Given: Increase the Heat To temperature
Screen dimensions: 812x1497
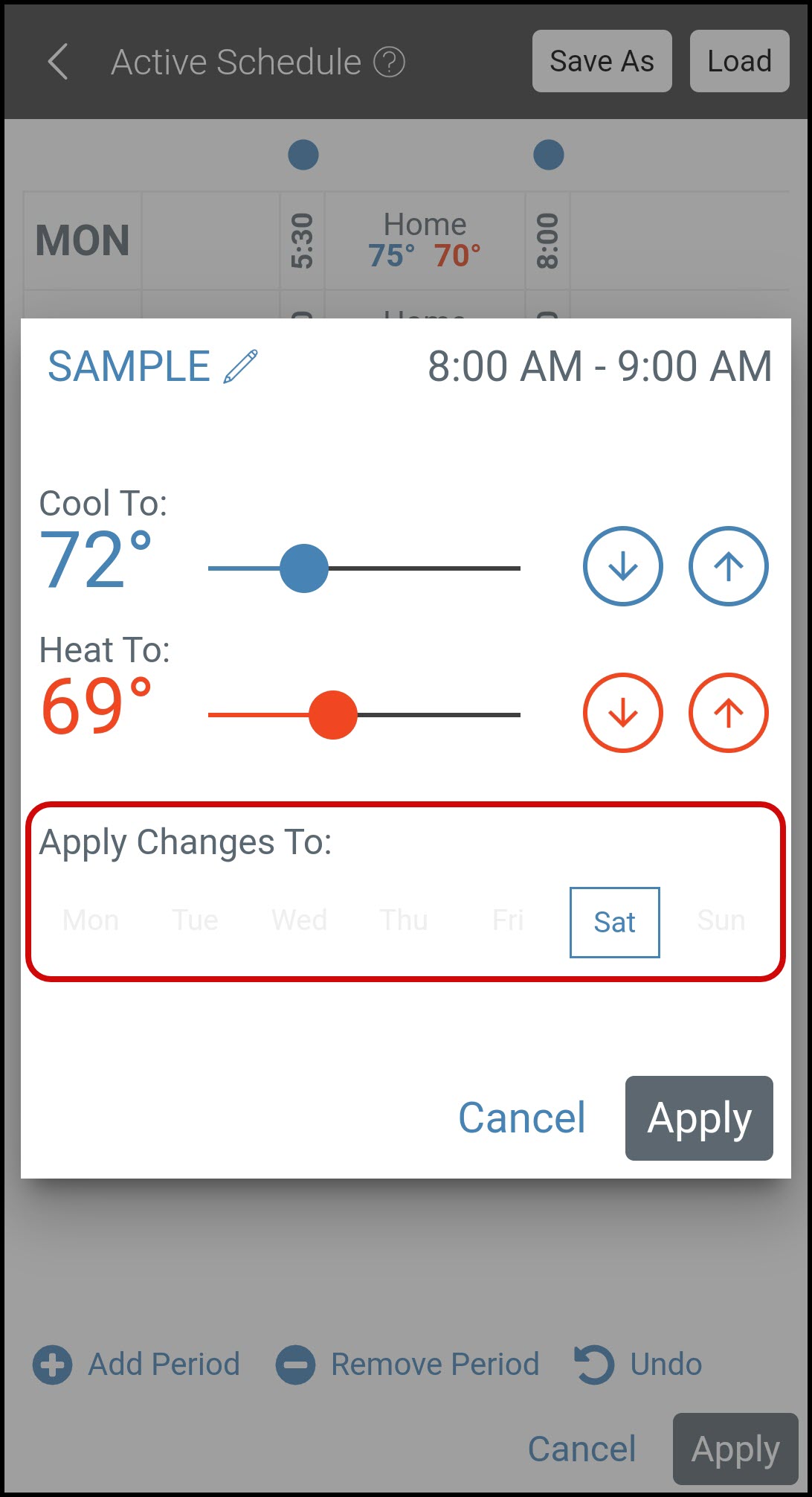Looking at the screenshot, I should 728,713.
